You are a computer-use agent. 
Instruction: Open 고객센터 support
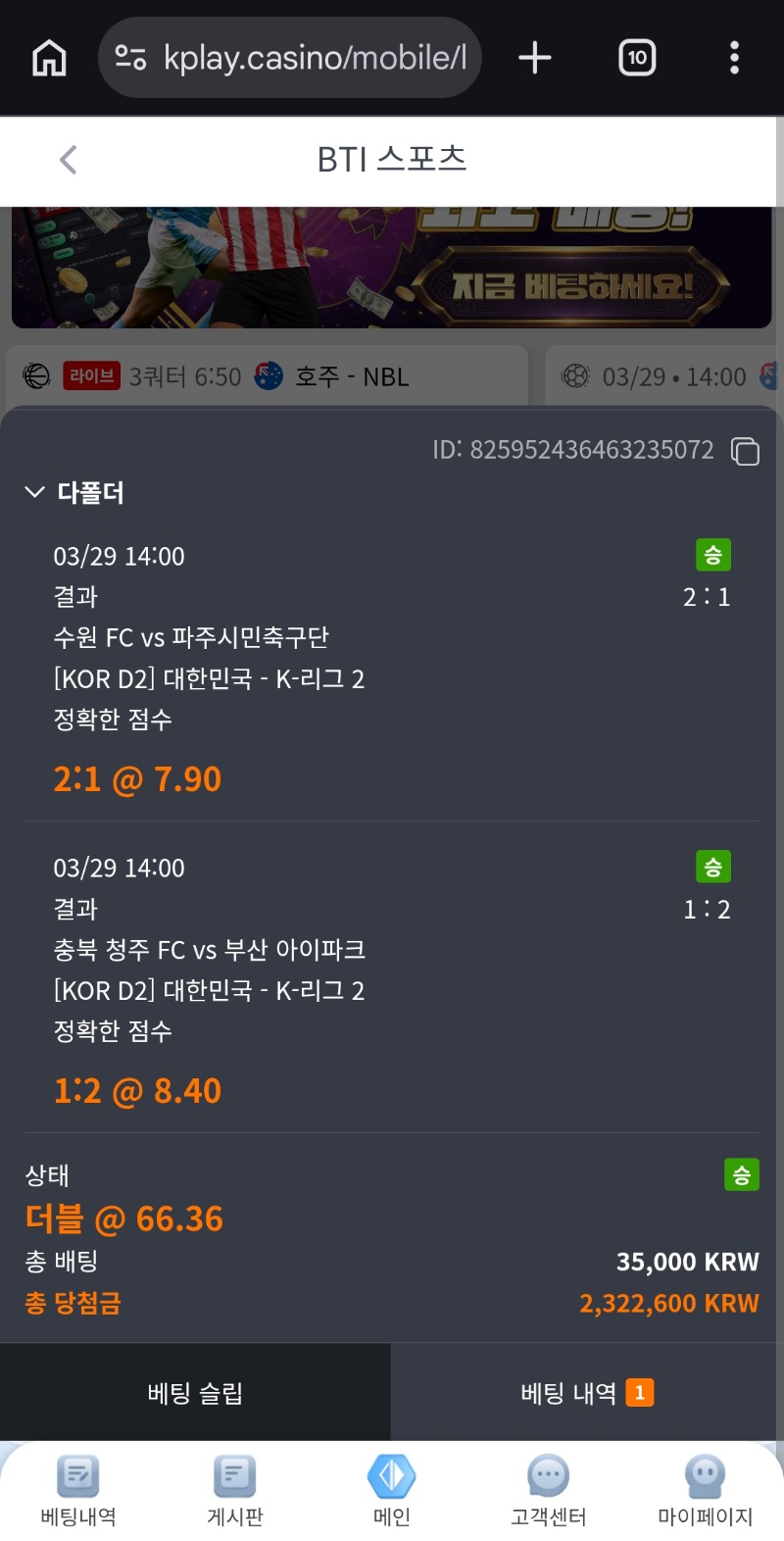point(548,1490)
